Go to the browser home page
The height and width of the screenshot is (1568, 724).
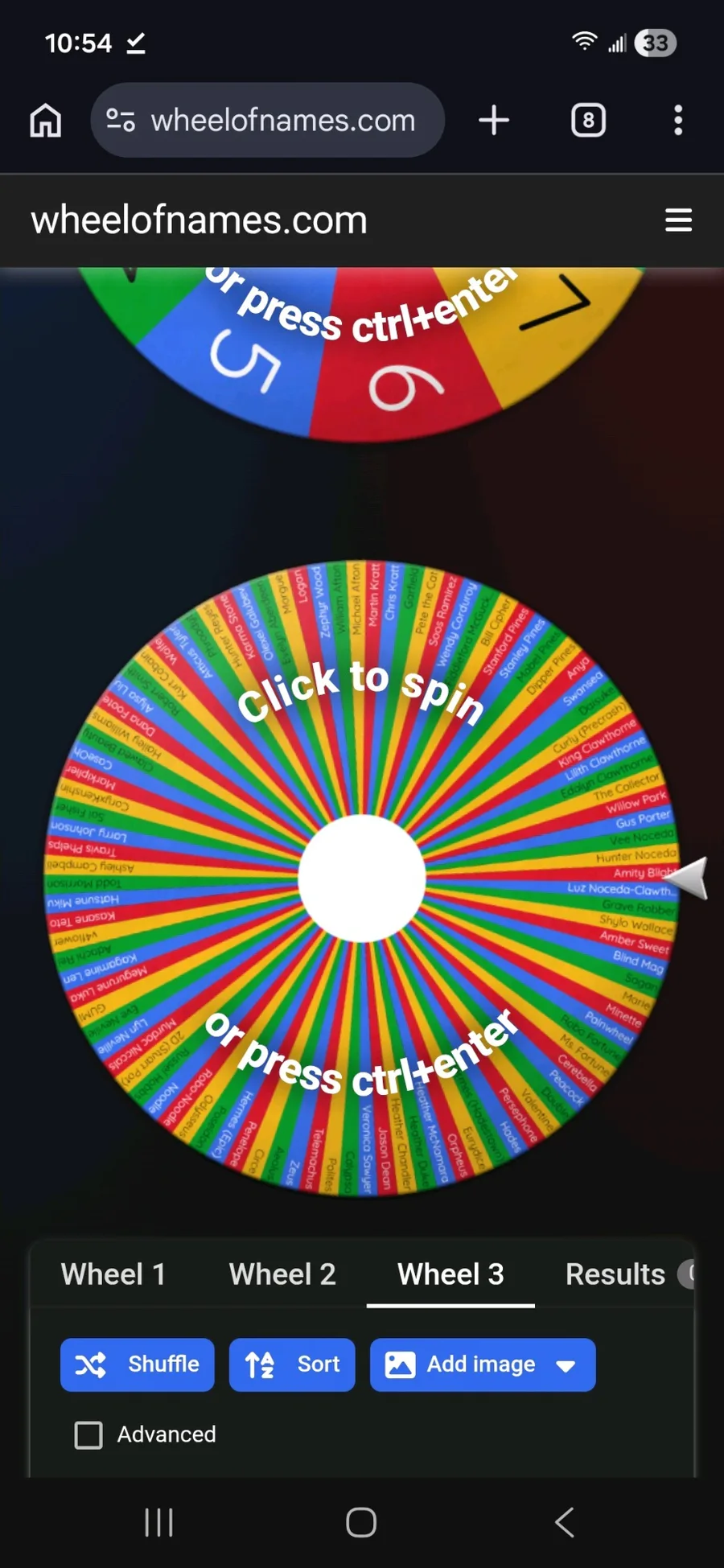coord(46,121)
